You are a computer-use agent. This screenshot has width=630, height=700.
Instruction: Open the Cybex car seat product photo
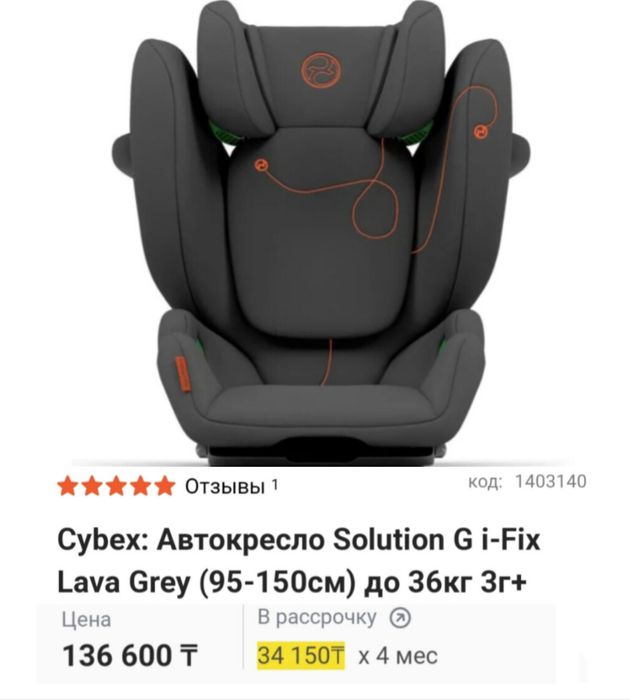point(314,235)
